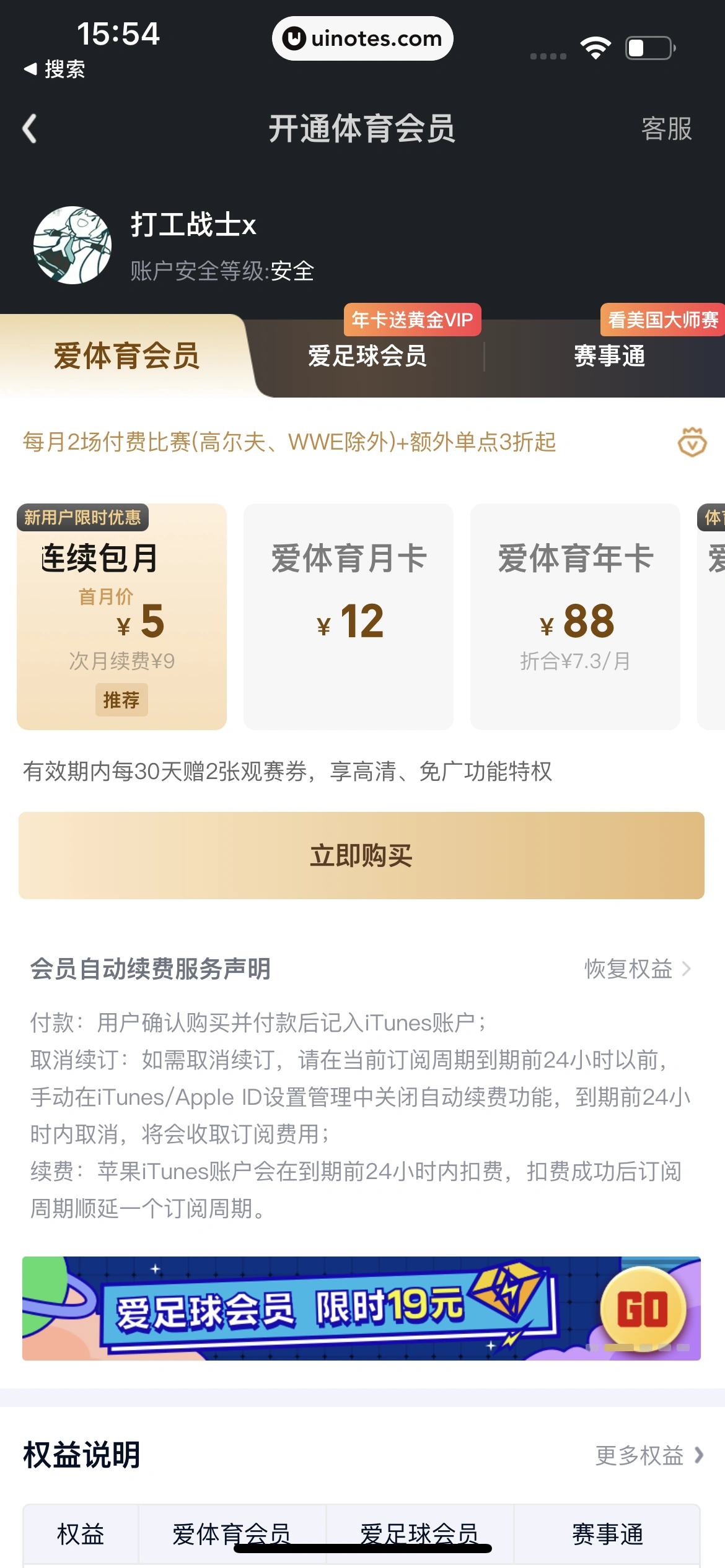Tap the 看美国大师赛 badge
The width and height of the screenshot is (725, 1568).
662,320
